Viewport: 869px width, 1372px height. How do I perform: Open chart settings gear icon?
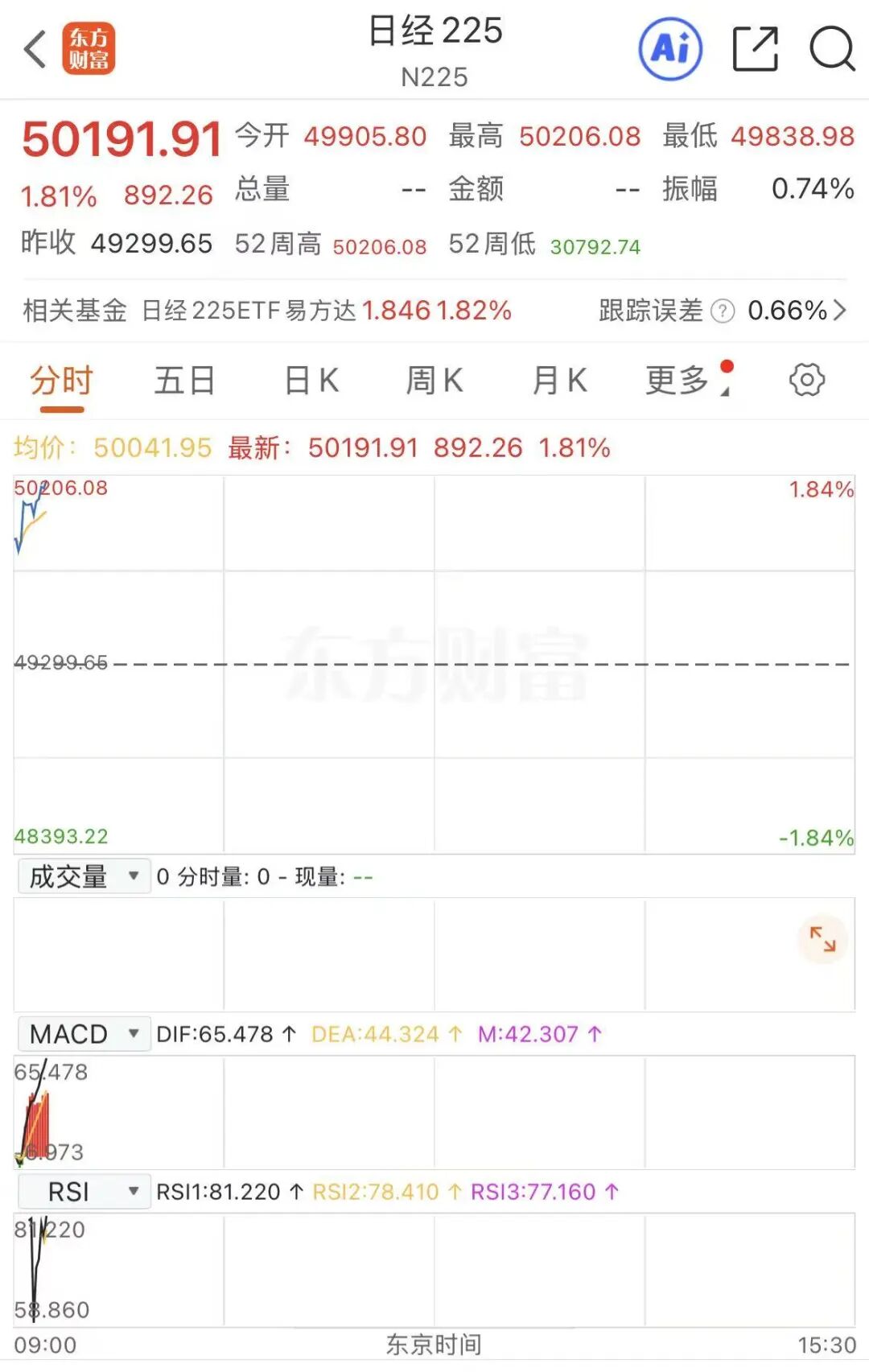click(806, 380)
